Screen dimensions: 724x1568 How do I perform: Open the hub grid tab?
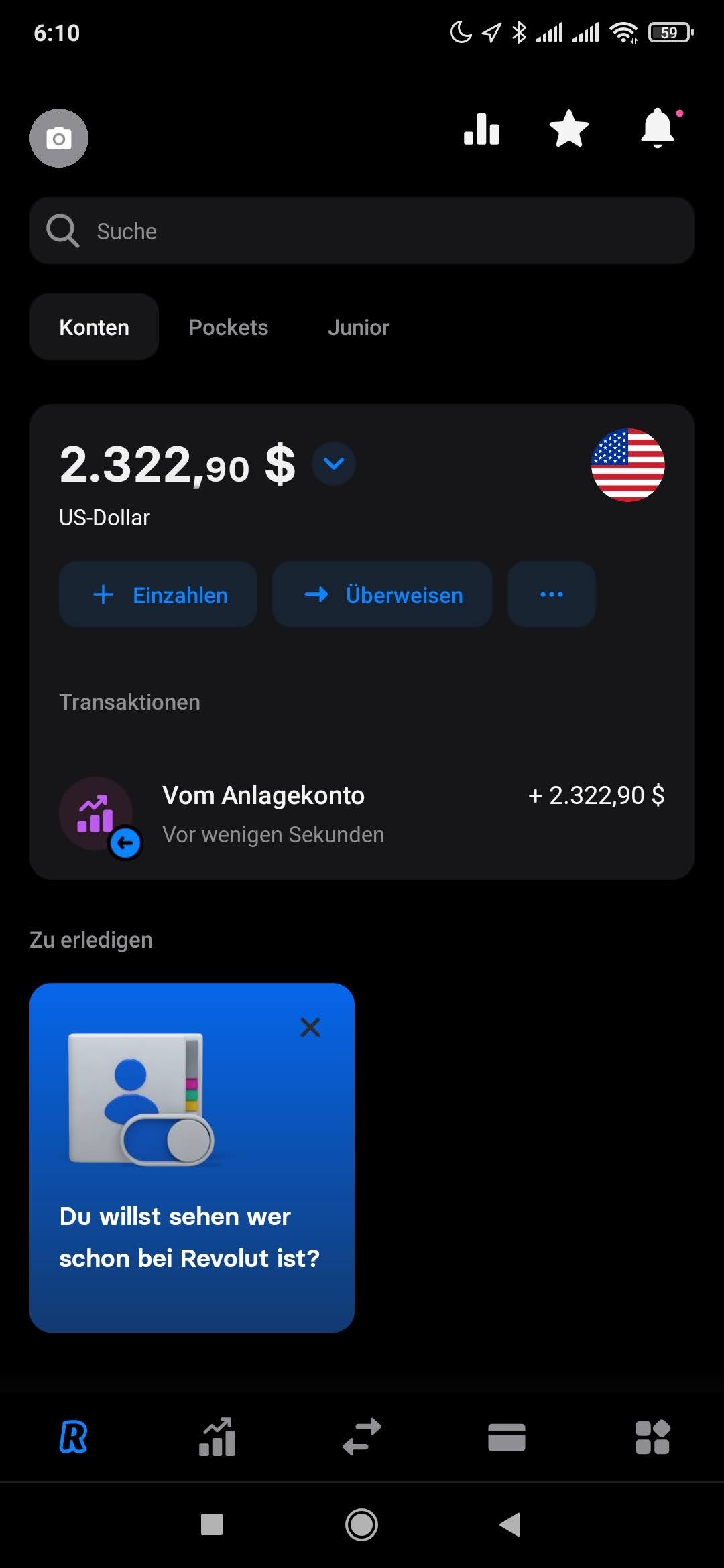pyautogui.click(x=652, y=1437)
